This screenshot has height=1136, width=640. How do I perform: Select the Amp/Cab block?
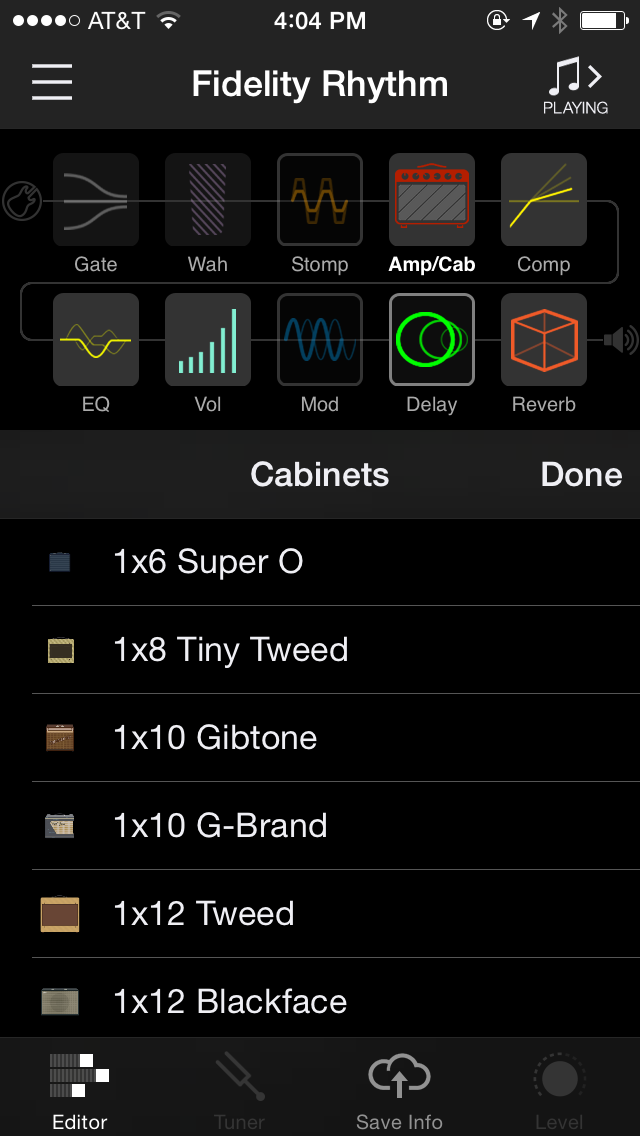click(432, 200)
